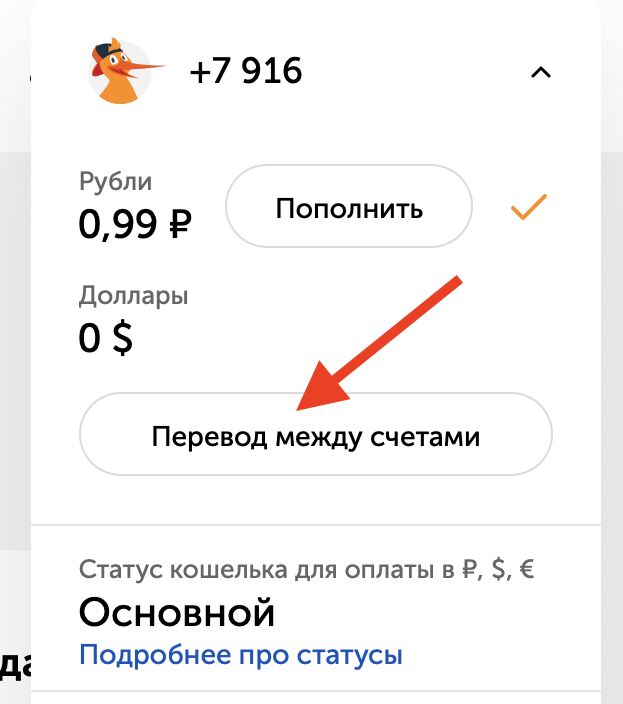623x704 pixels.
Task: Open the Подробнее про статусы link
Action: click(x=240, y=656)
